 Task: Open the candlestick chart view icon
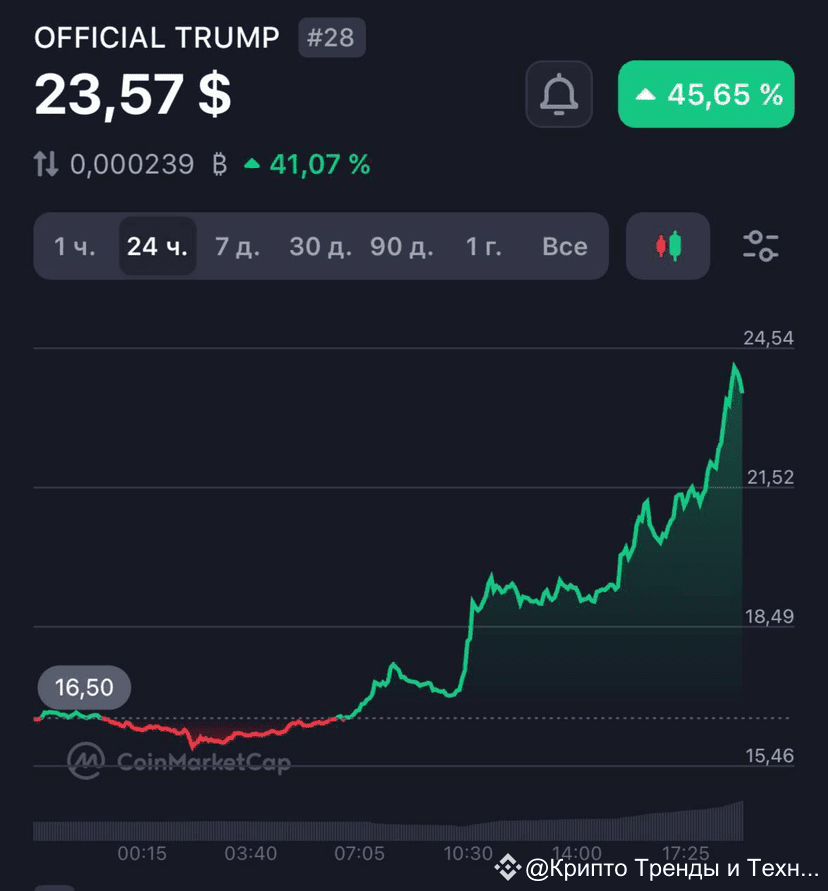(x=667, y=246)
